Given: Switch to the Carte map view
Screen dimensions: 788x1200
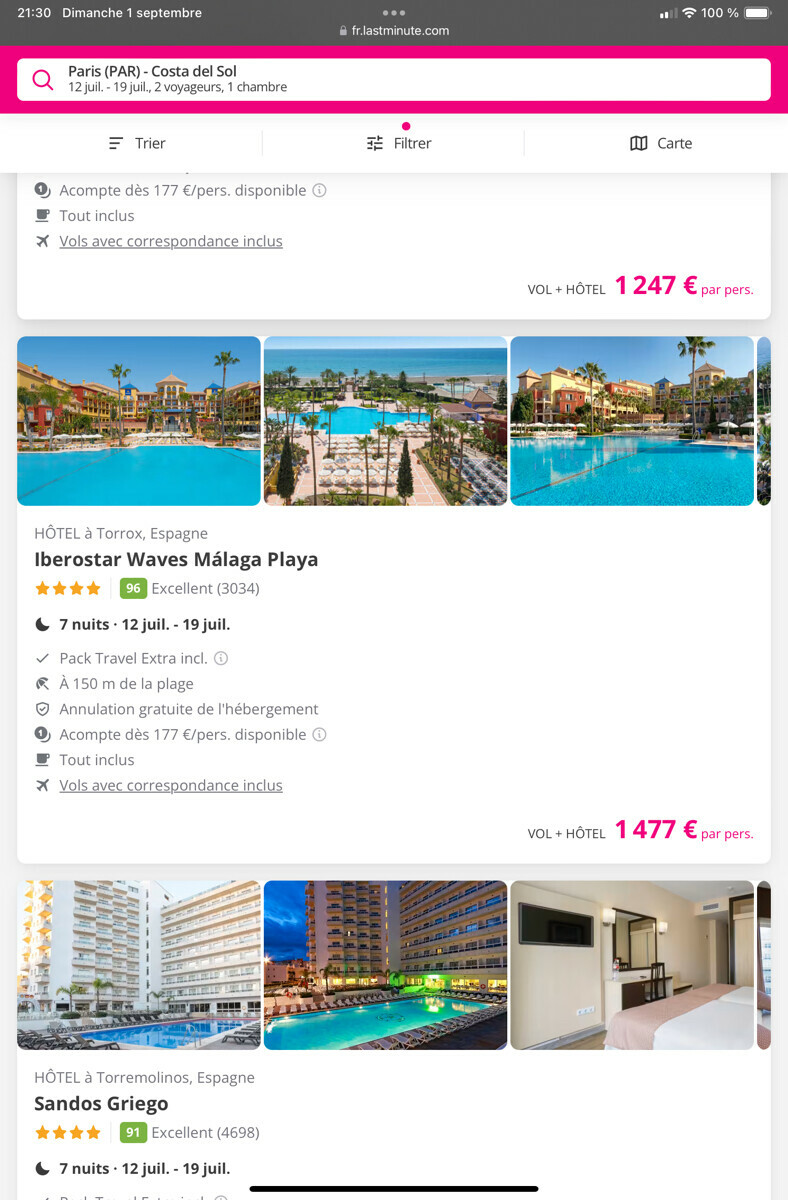Looking at the screenshot, I should (x=661, y=143).
